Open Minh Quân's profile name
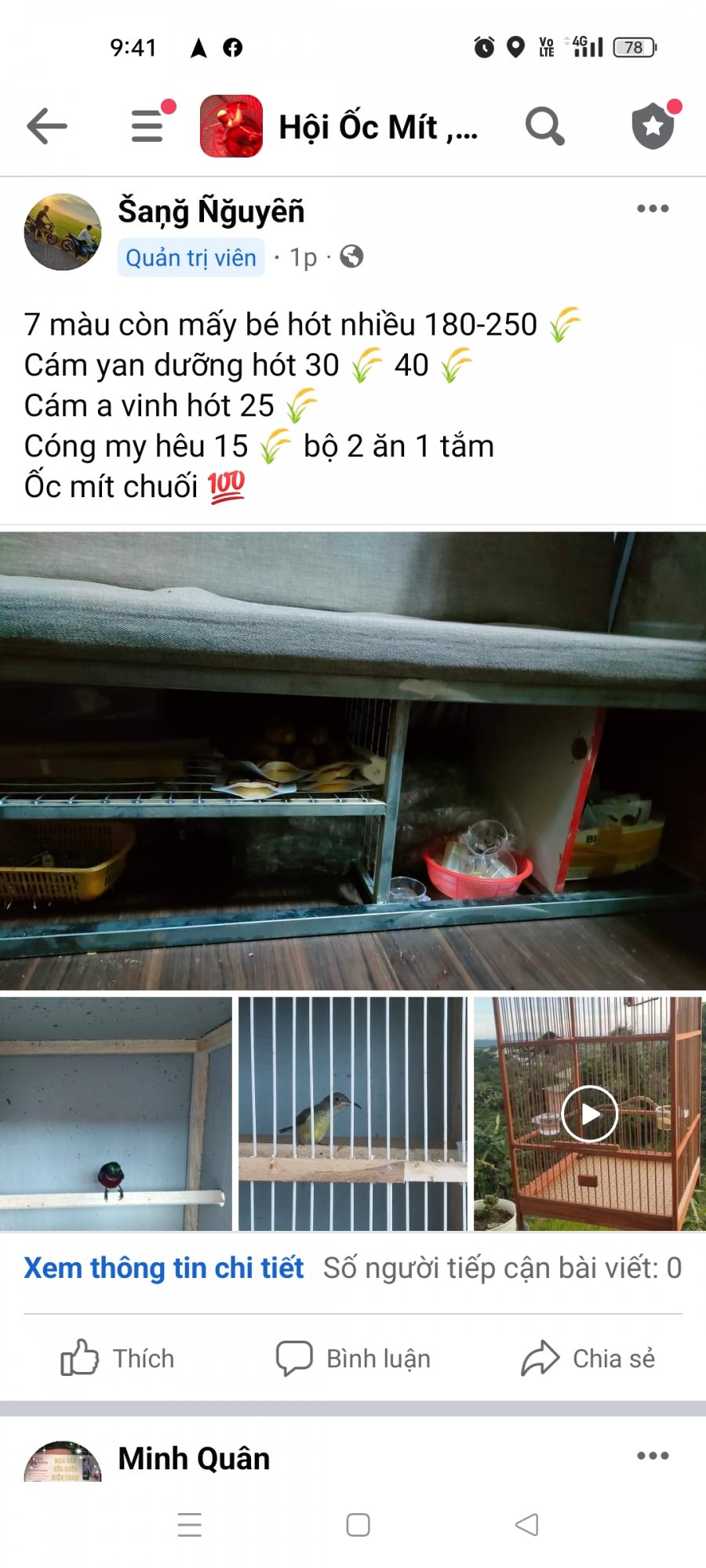The width and height of the screenshot is (706, 1568). coord(194,1459)
